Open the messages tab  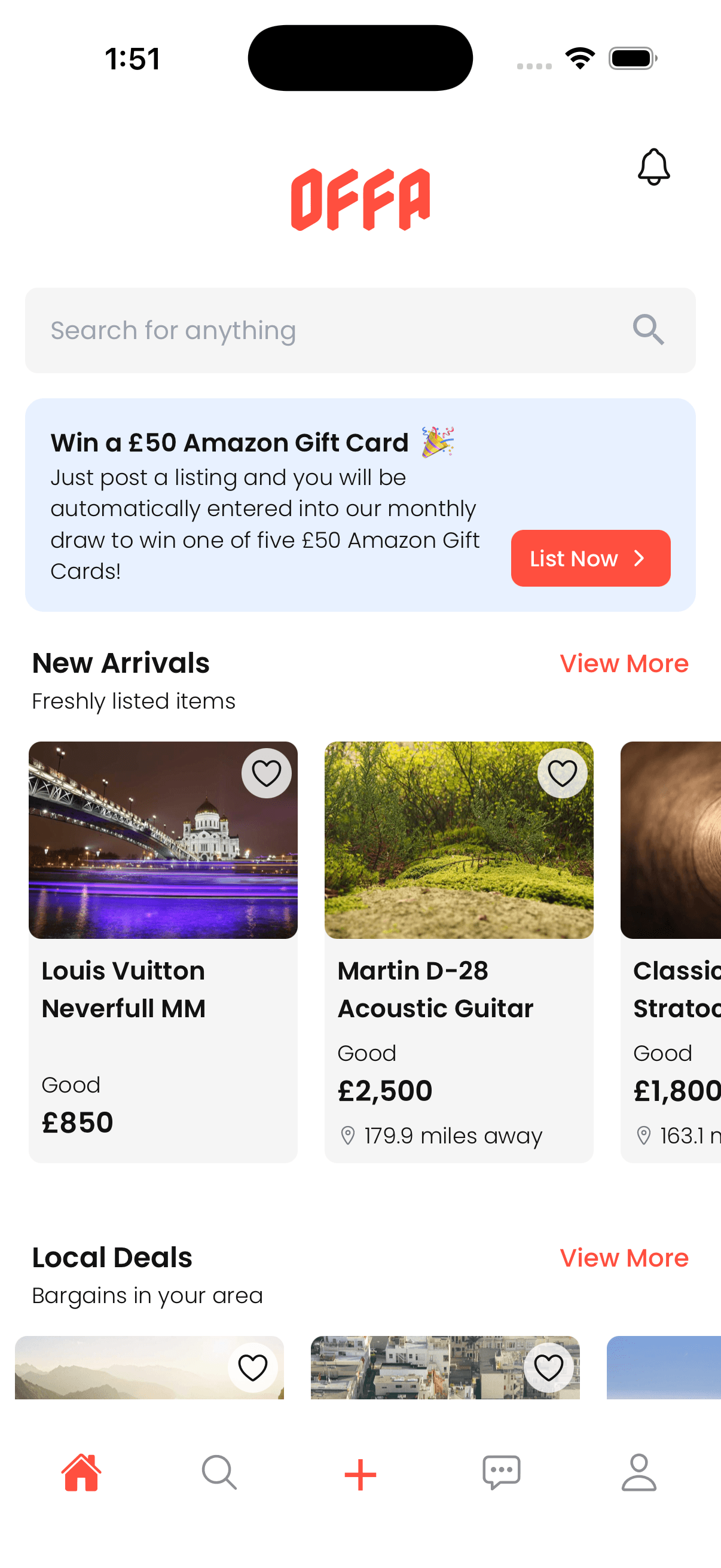point(502,1473)
